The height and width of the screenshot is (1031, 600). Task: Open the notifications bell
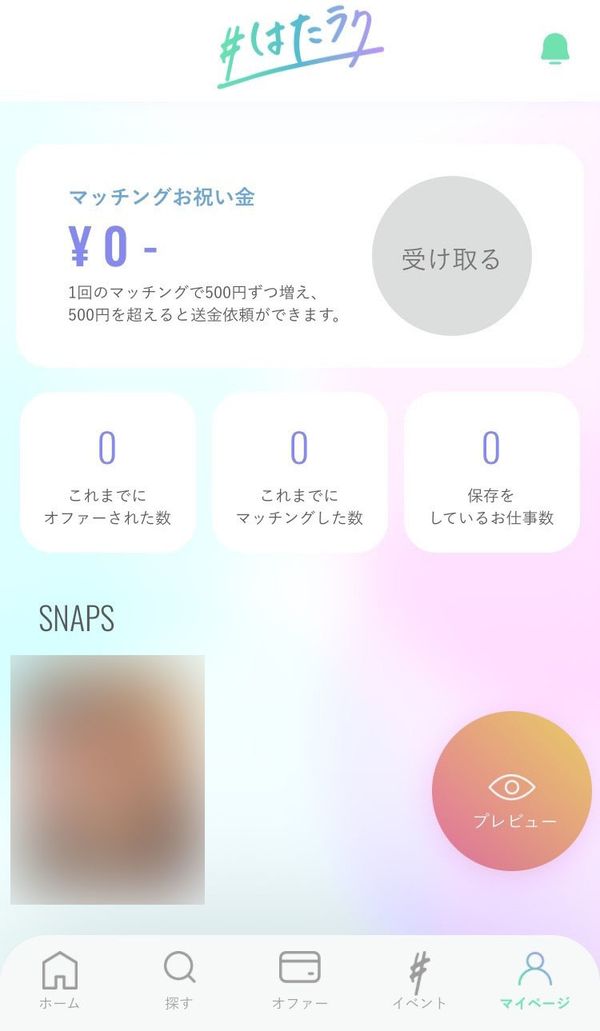click(x=555, y=49)
